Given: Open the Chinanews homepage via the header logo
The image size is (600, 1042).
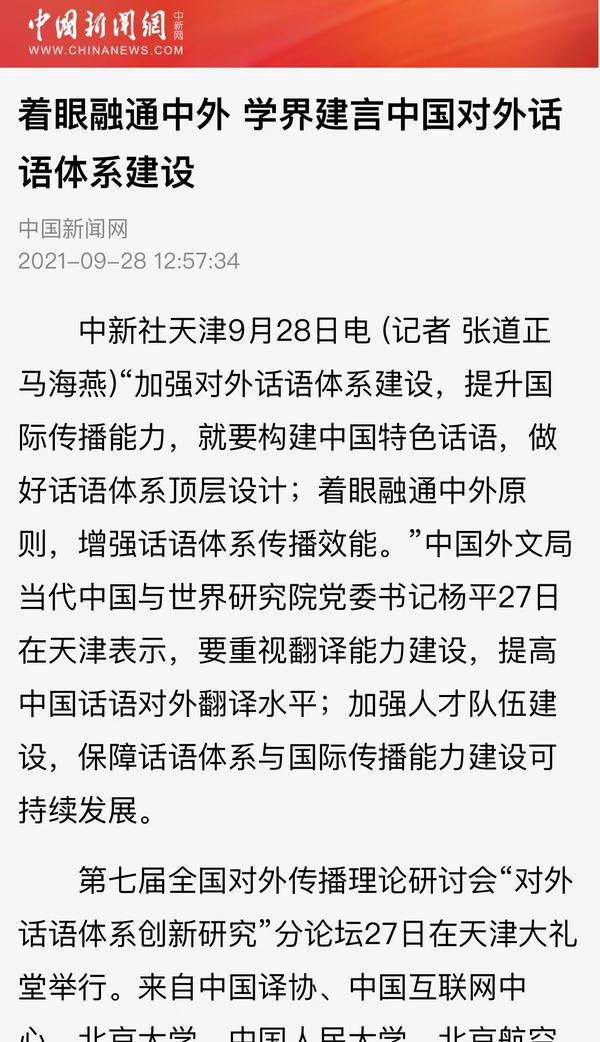Looking at the screenshot, I should (105, 32).
